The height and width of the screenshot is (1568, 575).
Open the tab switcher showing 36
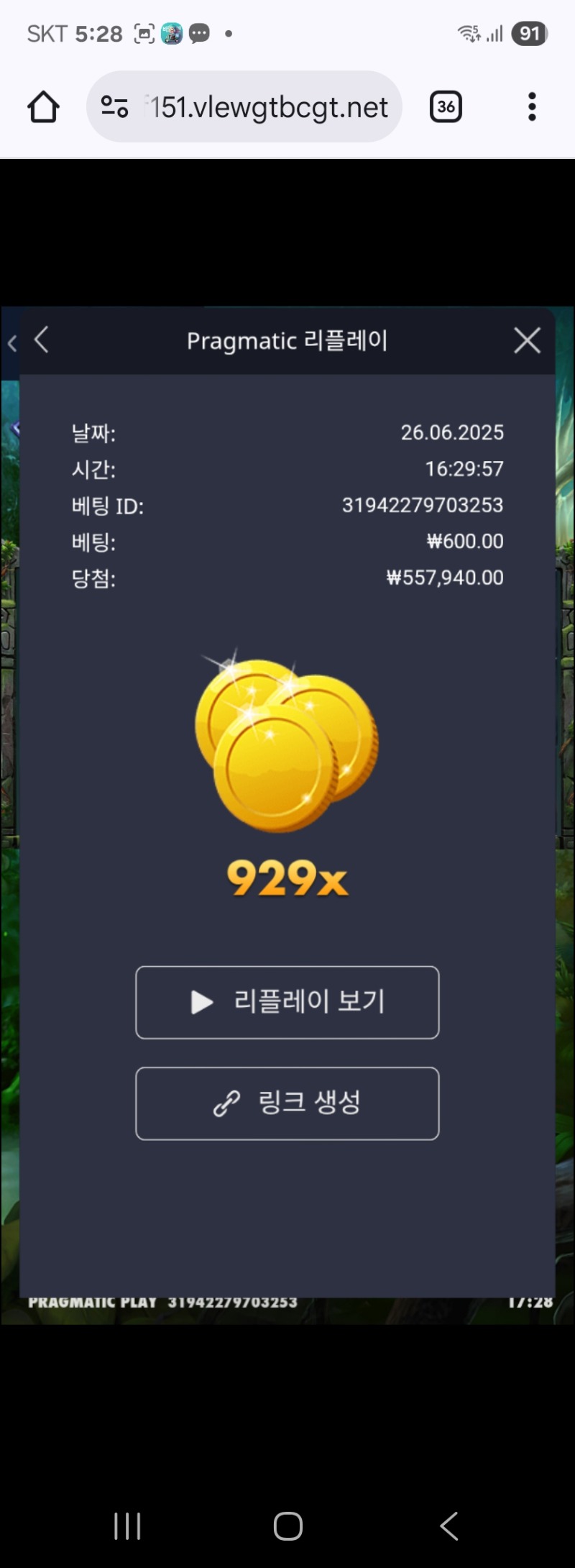coord(446,107)
